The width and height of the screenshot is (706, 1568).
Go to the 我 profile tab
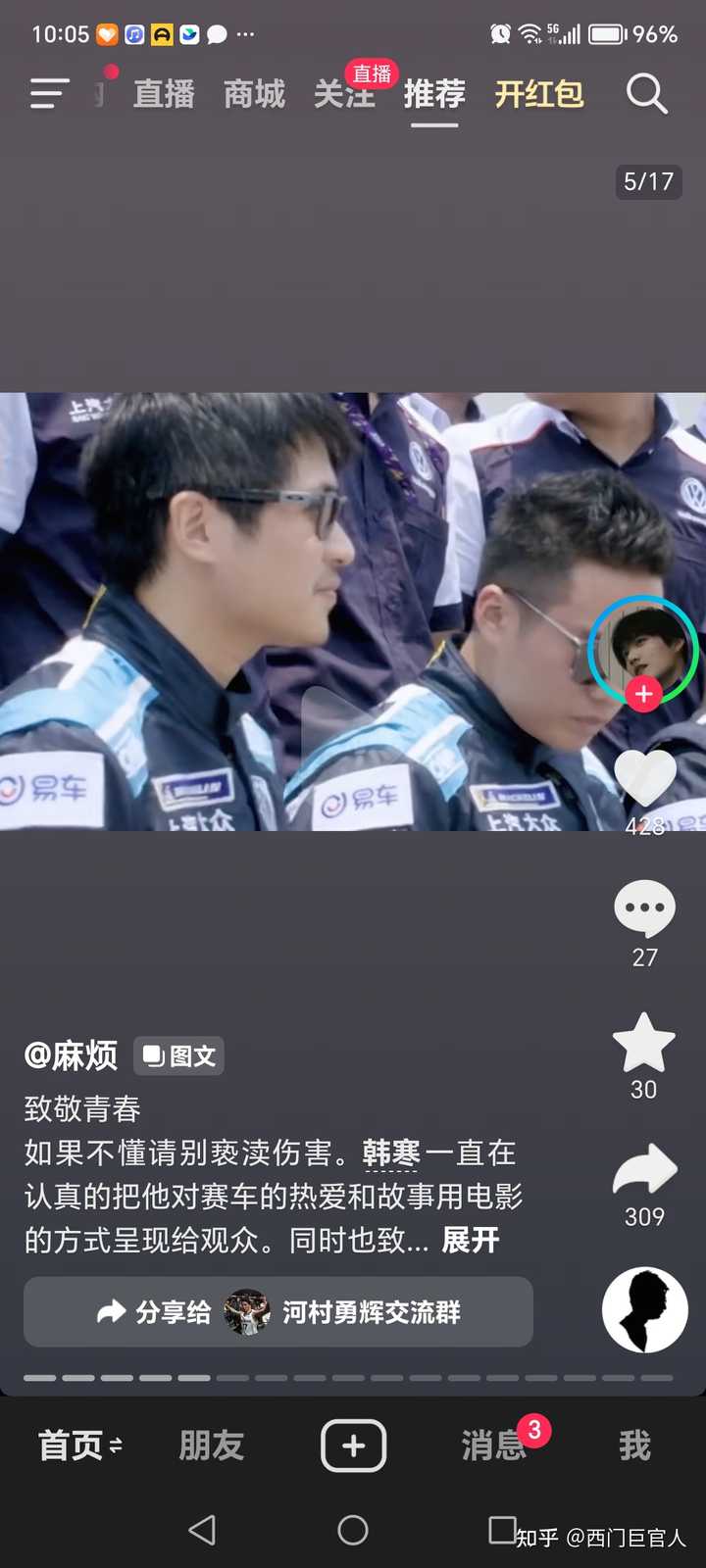tap(634, 1445)
